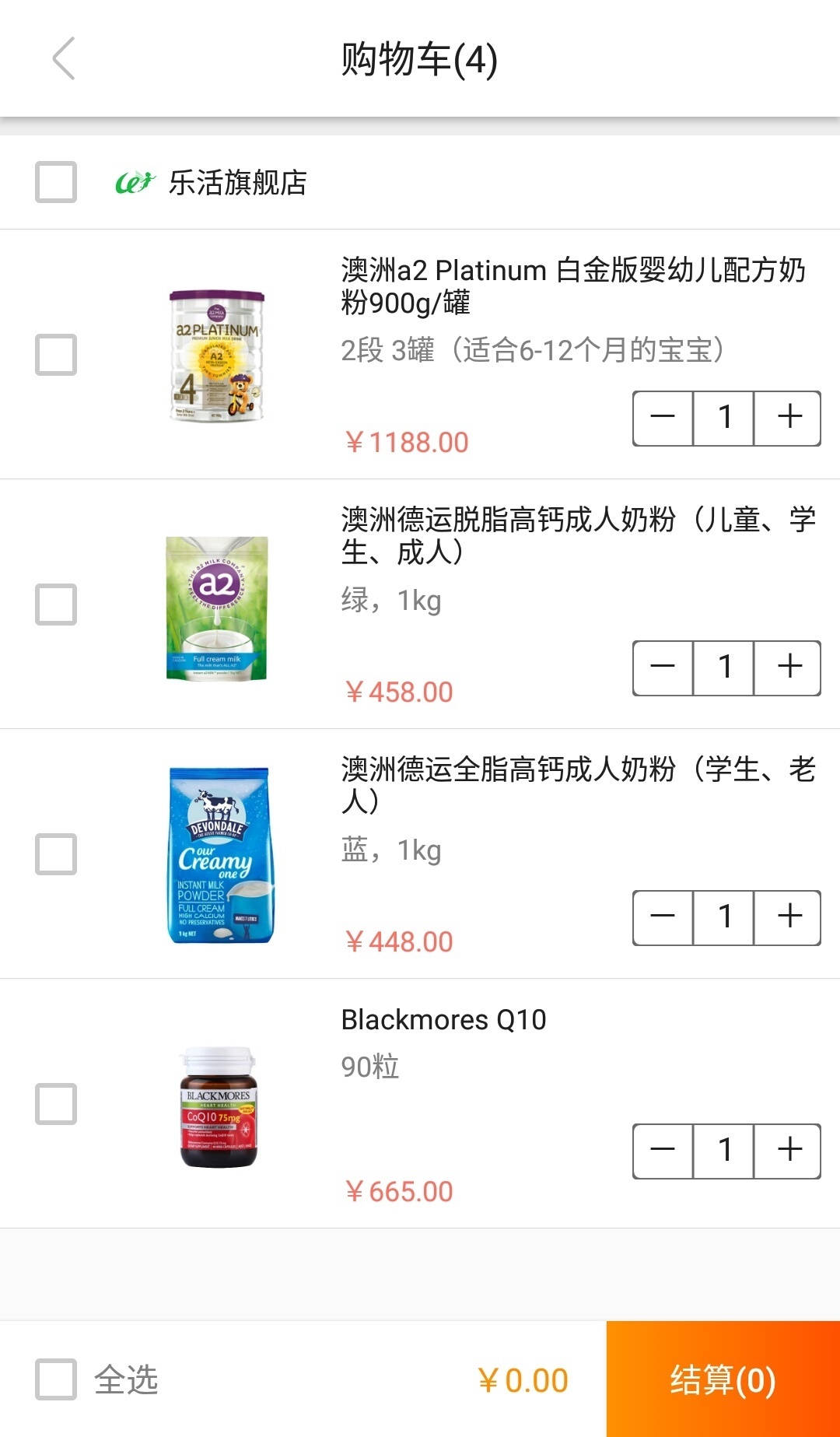
Task: View the Devondale 全脂高钙成人奶粉 product image
Action: pos(219,855)
